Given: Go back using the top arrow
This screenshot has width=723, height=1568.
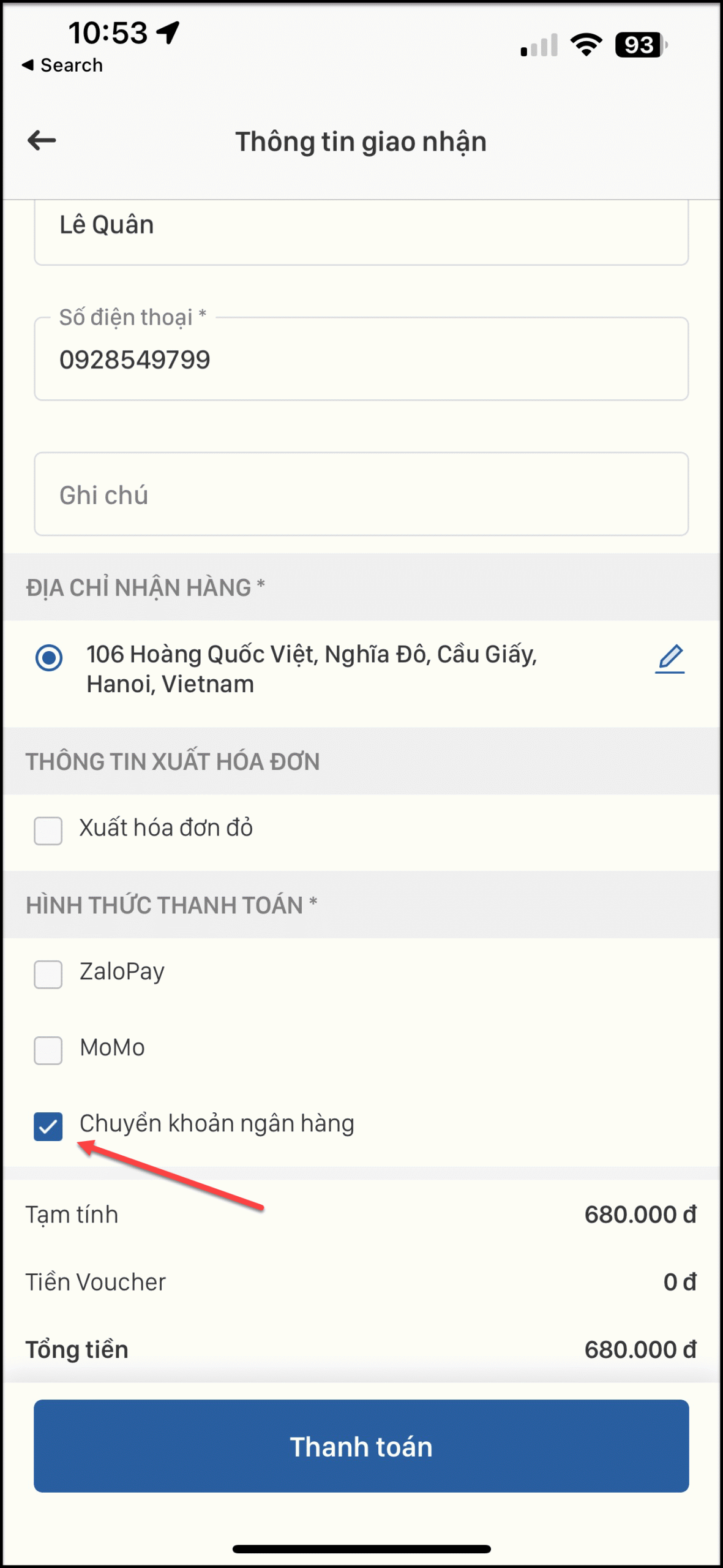Looking at the screenshot, I should pyautogui.click(x=42, y=141).
